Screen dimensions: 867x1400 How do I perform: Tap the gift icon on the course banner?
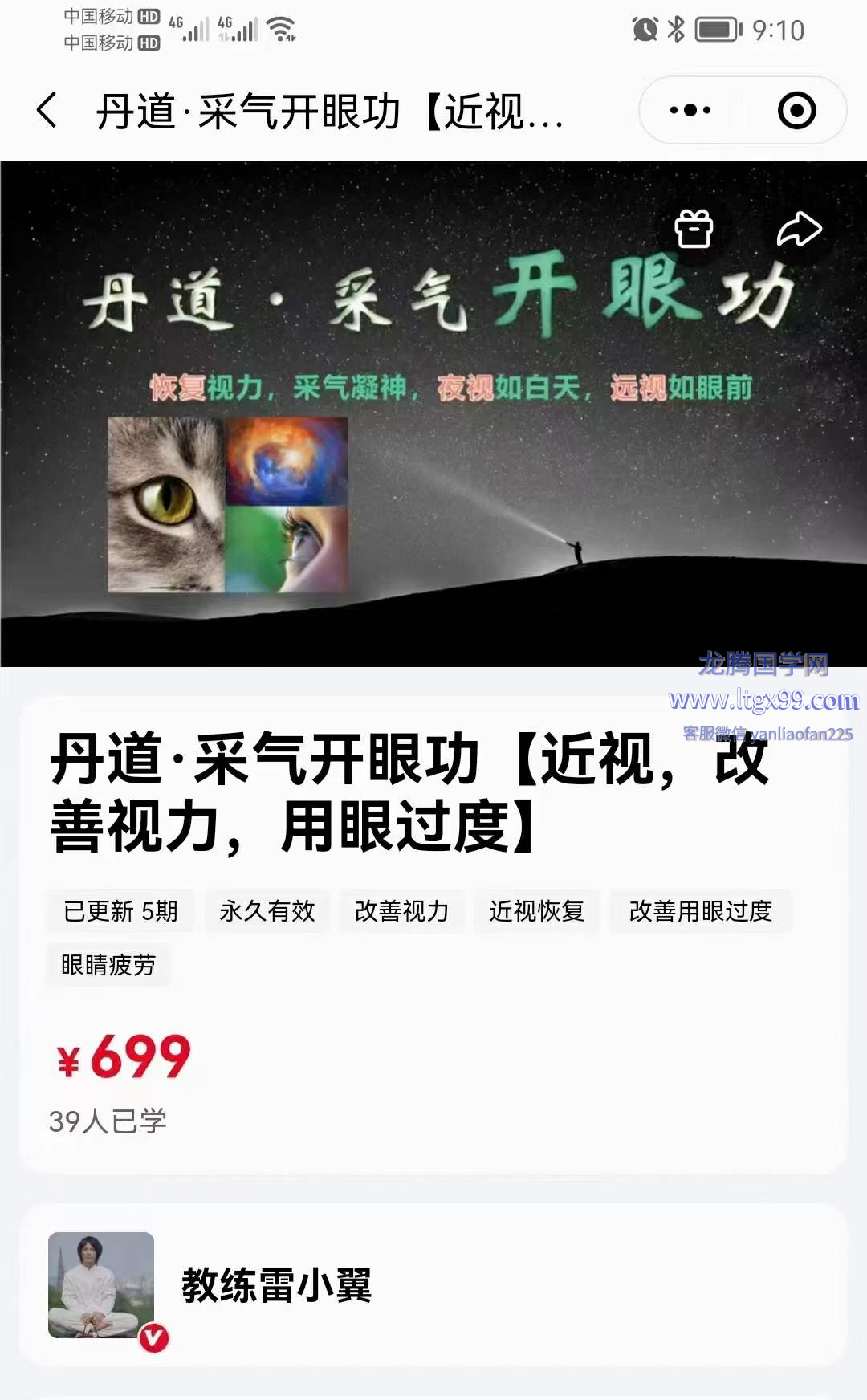(694, 230)
